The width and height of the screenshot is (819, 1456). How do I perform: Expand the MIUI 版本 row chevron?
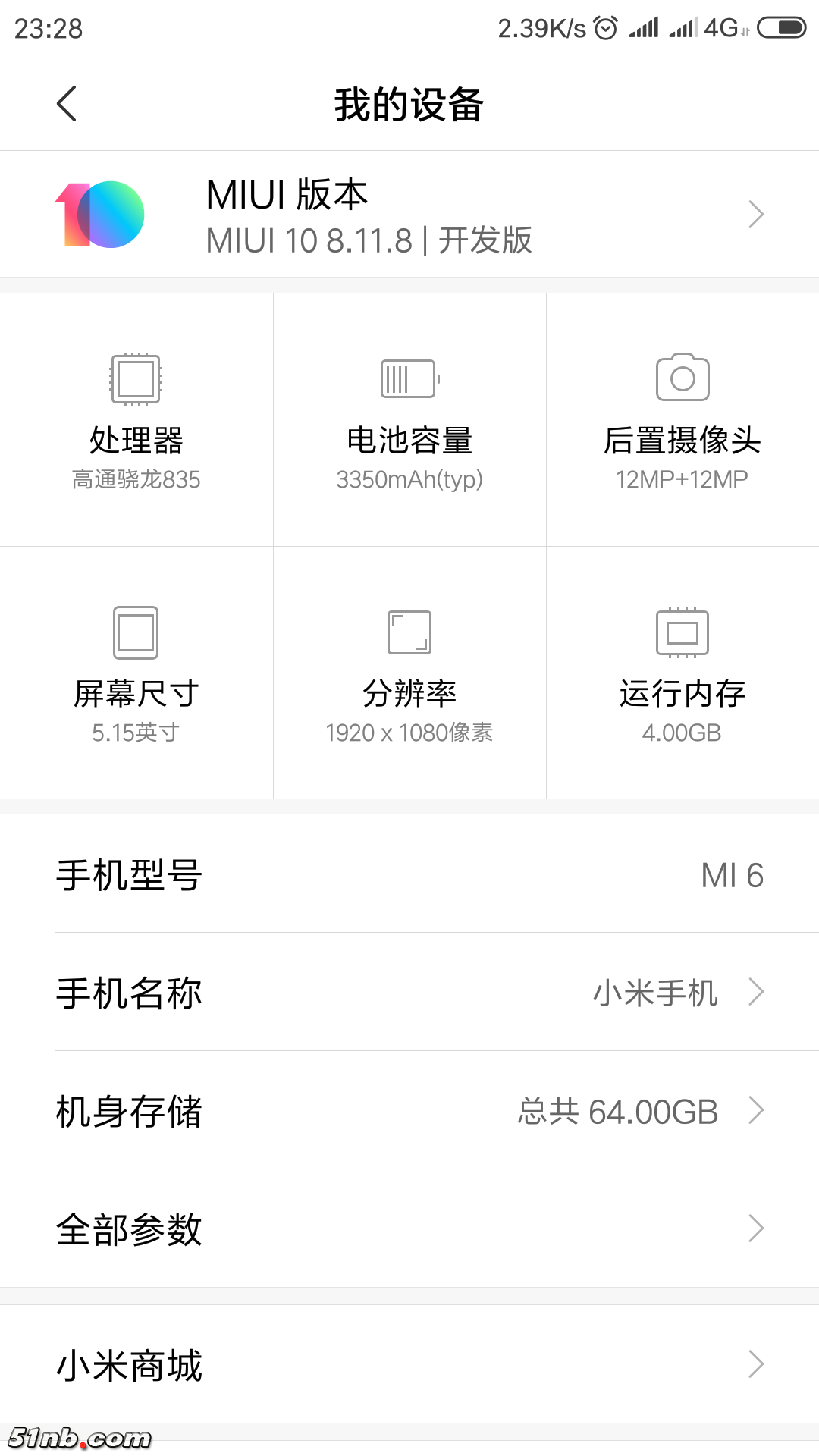click(755, 214)
